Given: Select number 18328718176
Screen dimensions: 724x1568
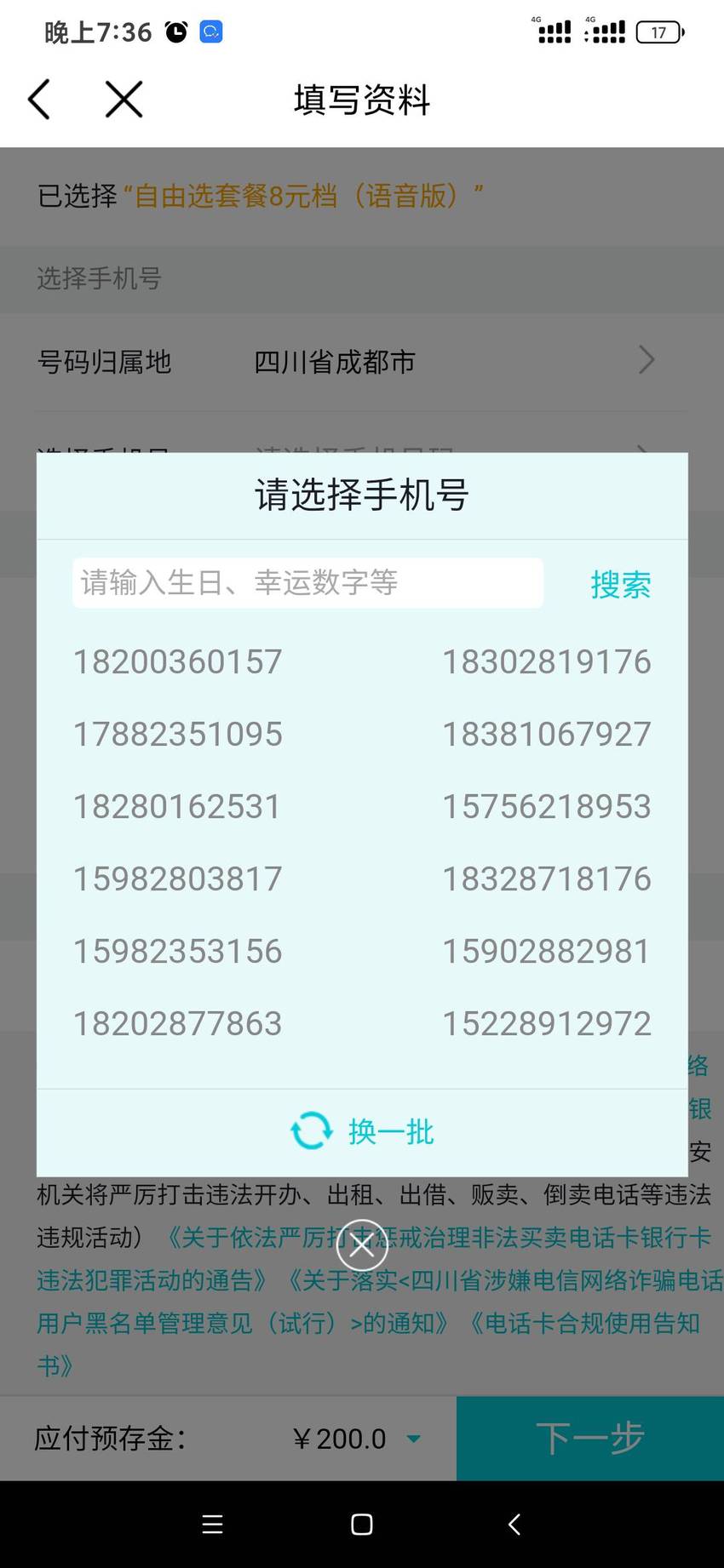Looking at the screenshot, I should [x=547, y=879].
